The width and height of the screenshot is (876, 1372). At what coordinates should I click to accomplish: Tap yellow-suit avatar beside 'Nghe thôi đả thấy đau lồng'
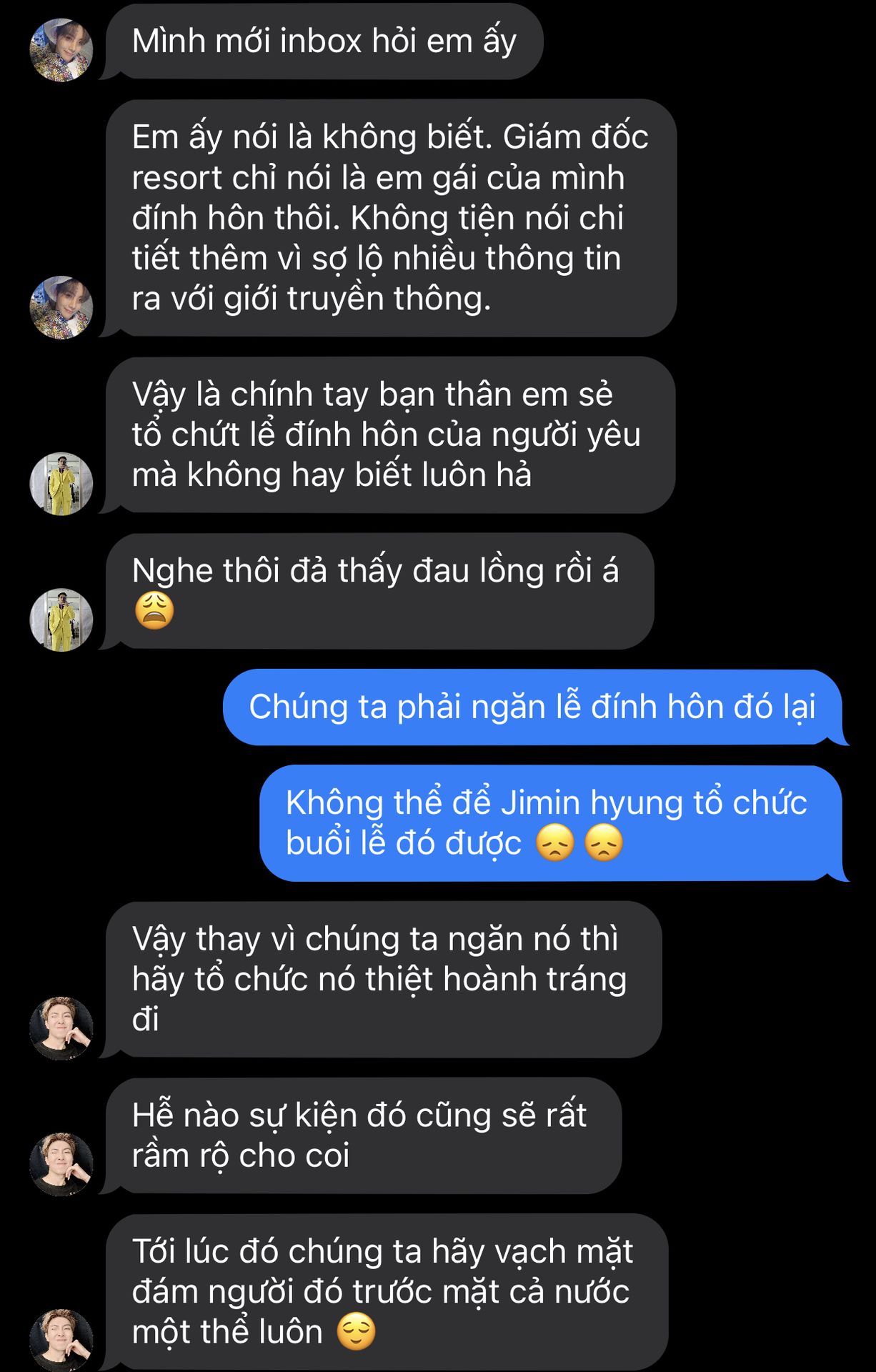61,620
